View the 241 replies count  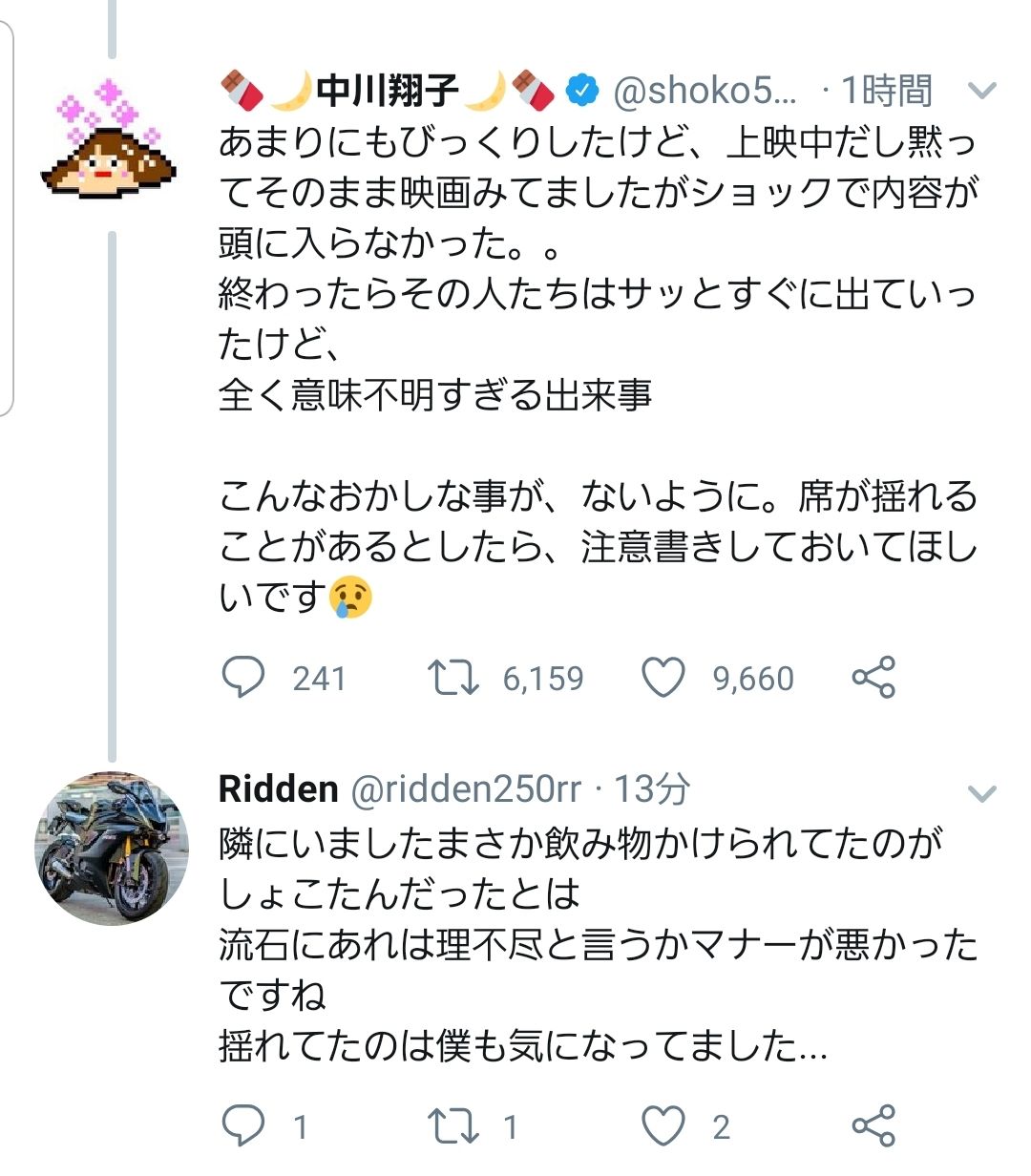click(x=319, y=678)
